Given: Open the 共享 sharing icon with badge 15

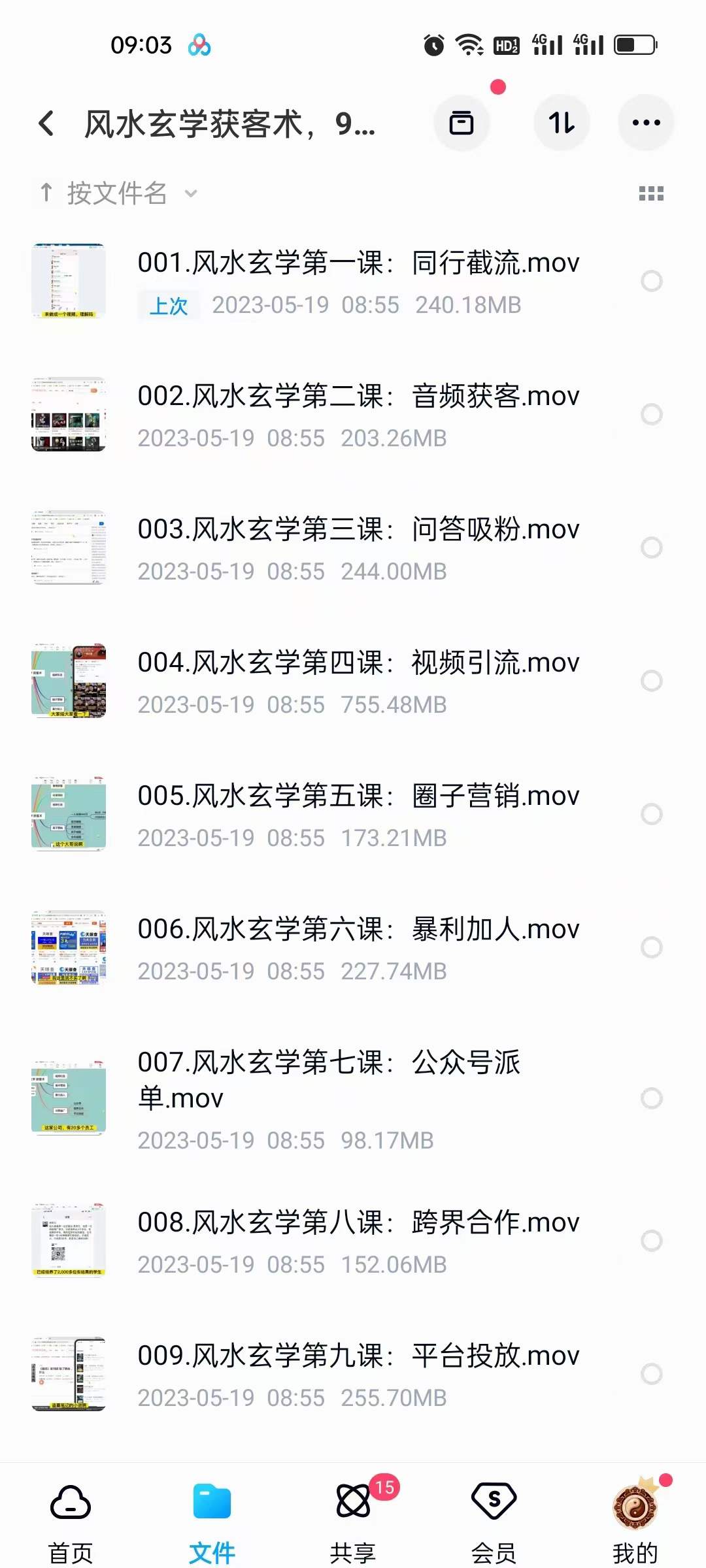Looking at the screenshot, I should (x=353, y=1504).
